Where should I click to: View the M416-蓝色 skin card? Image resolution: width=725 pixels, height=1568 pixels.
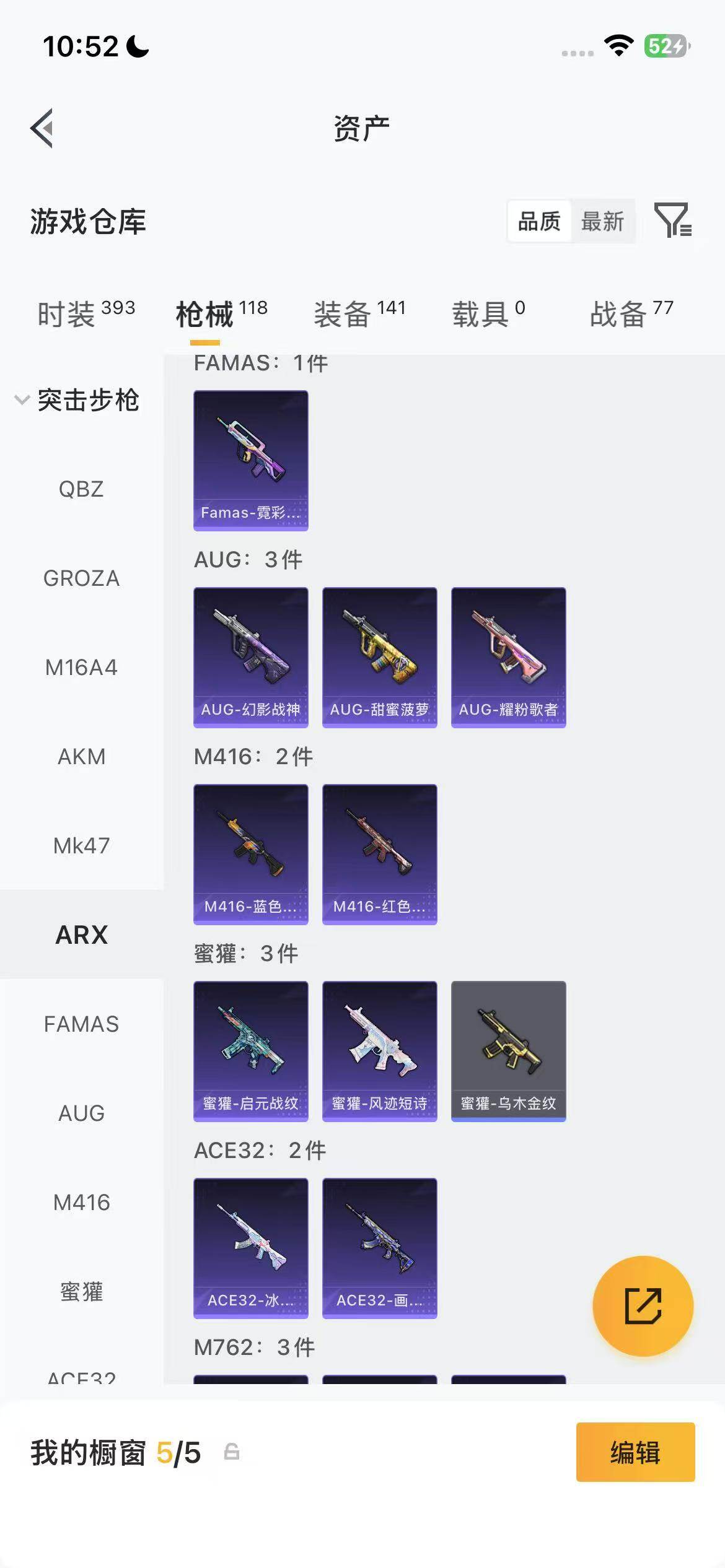(251, 854)
